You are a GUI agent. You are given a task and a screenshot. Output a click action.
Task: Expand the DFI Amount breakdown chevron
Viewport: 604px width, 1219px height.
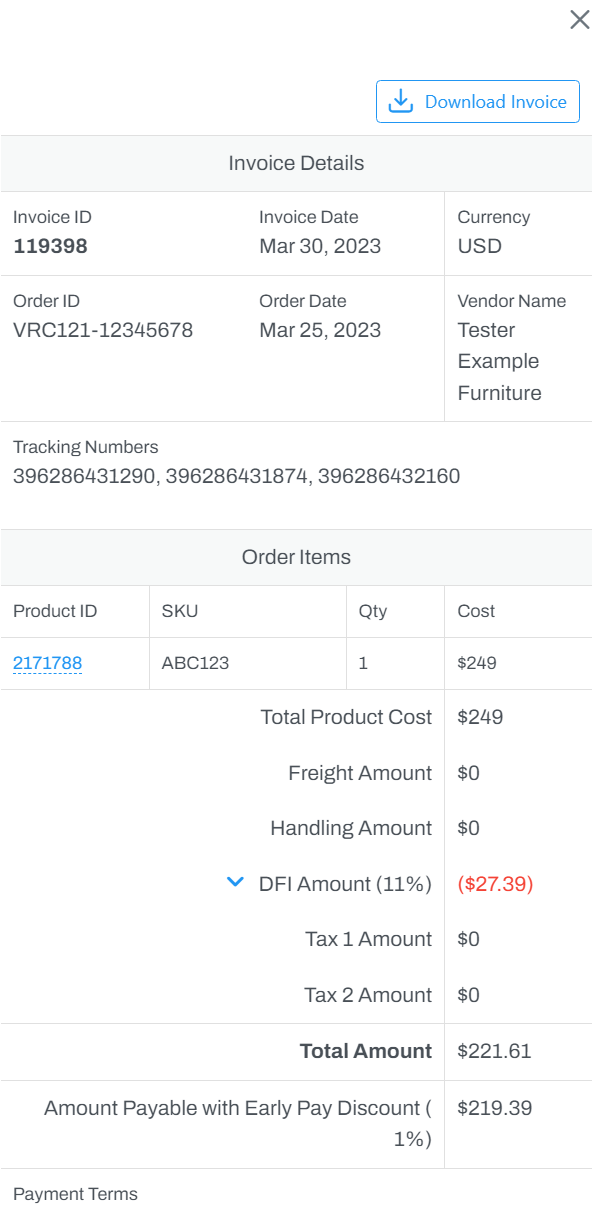point(236,882)
